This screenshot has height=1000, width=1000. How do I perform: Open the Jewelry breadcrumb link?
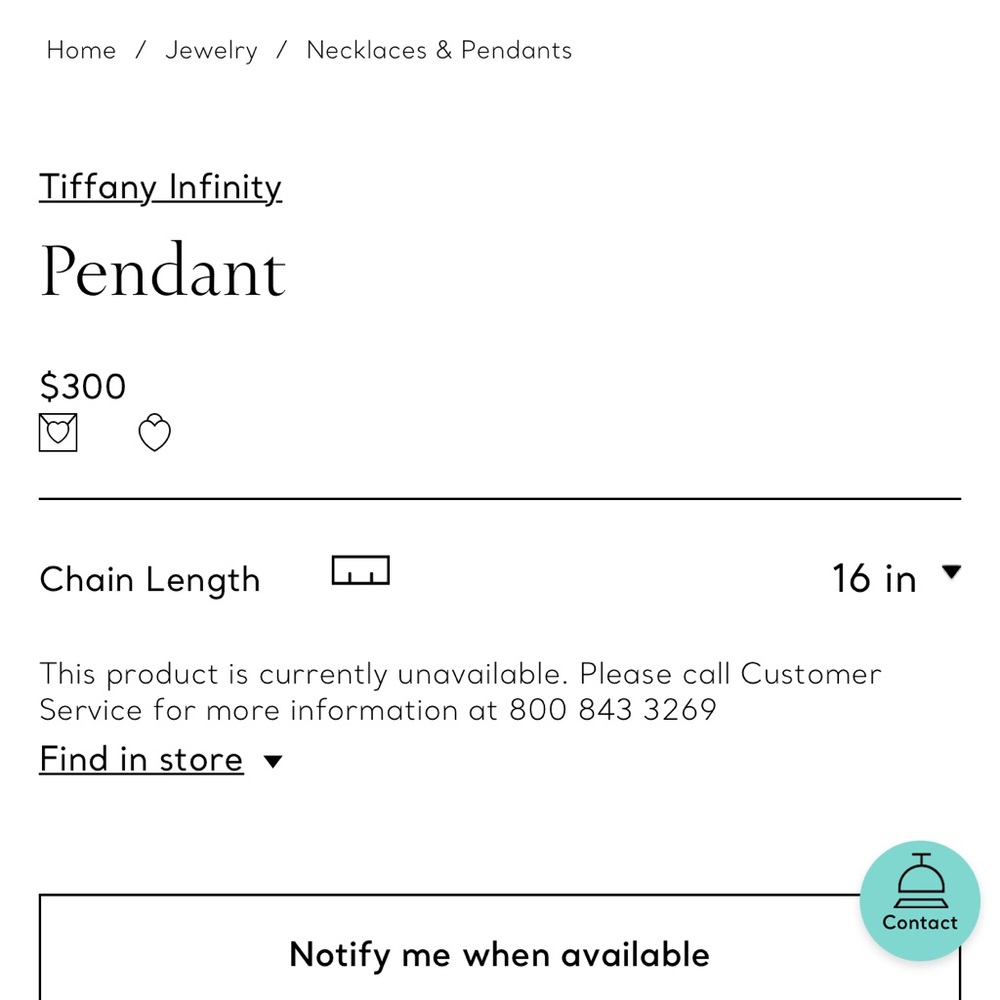(x=211, y=50)
